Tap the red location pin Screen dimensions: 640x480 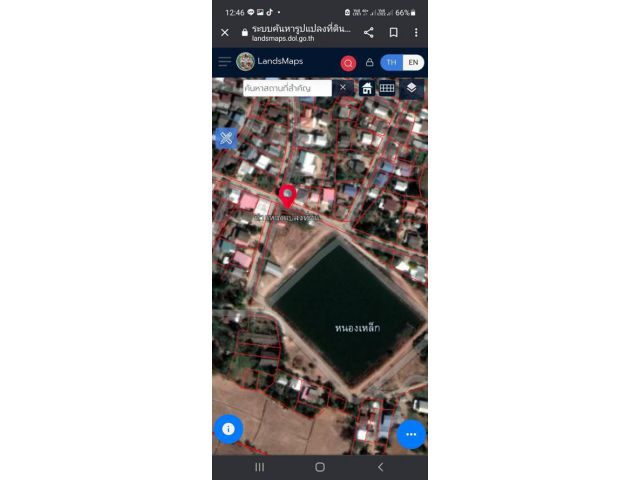pos(287,195)
